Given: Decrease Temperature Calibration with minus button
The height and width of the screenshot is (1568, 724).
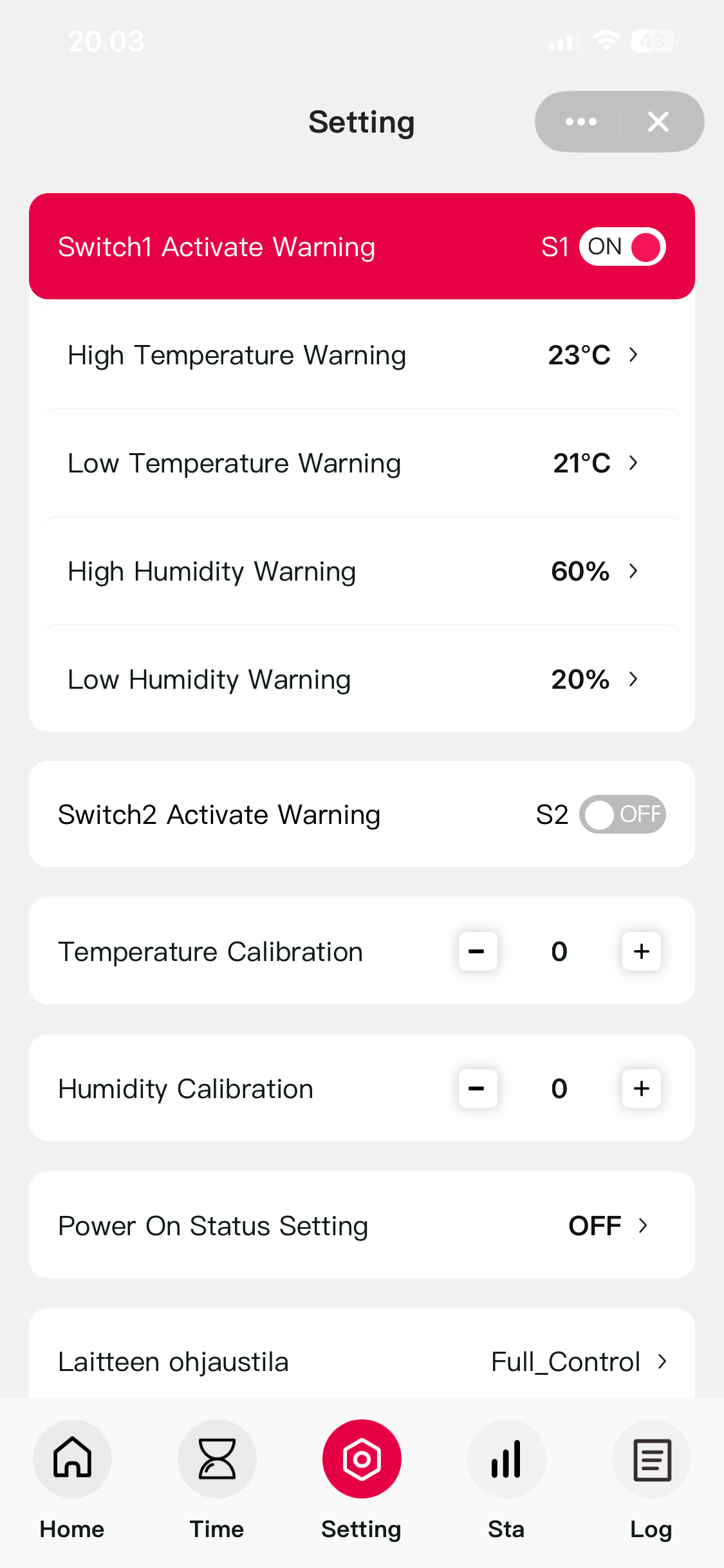Looking at the screenshot, I should (478, 951).
